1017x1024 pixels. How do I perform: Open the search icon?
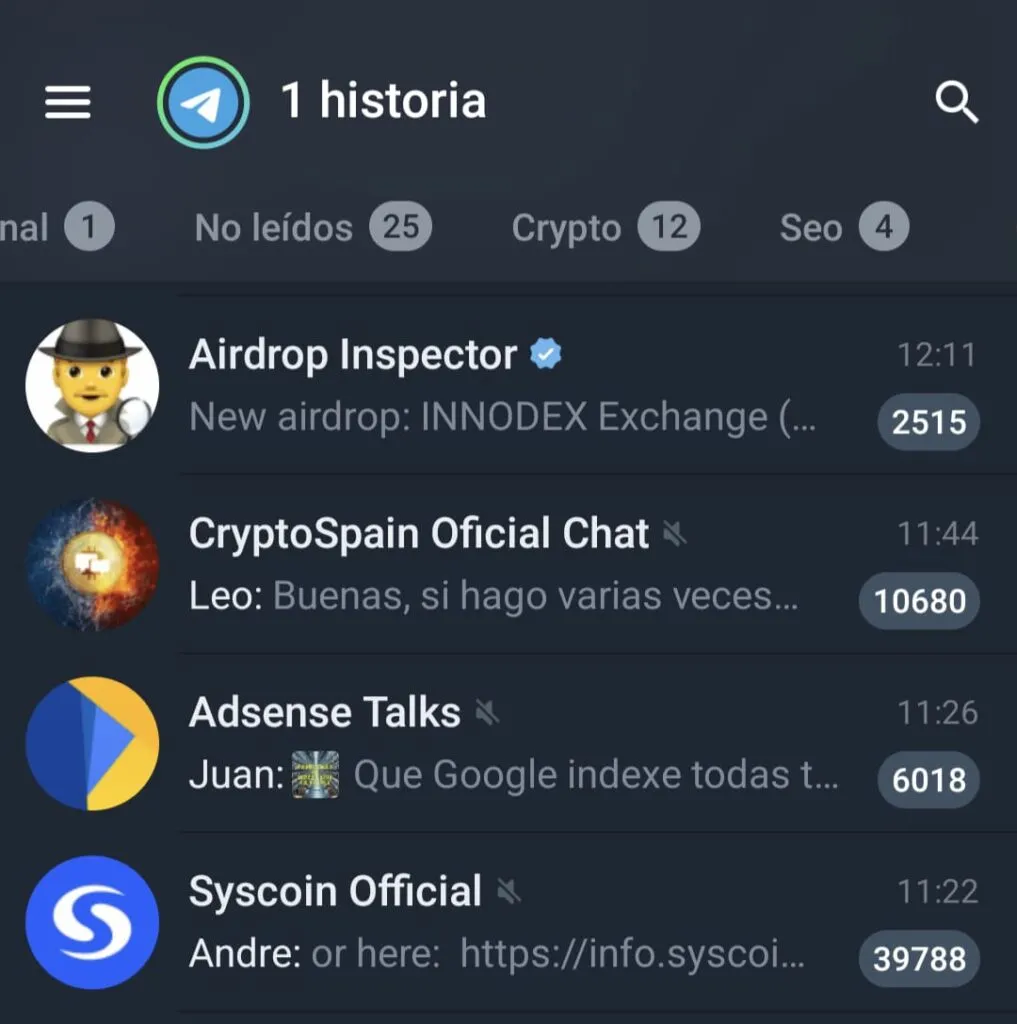[957, 101]
